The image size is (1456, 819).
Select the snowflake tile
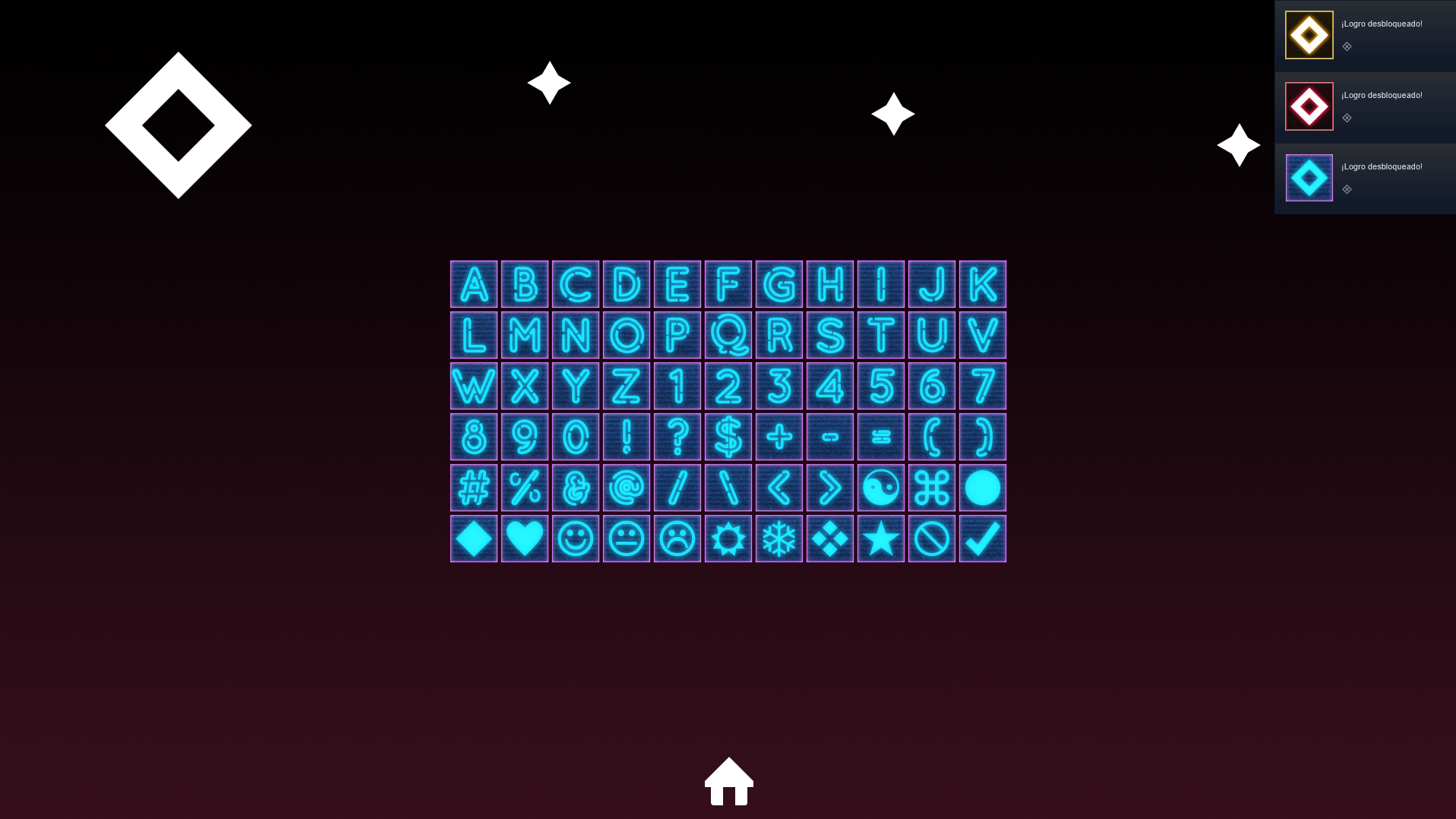[779, 539]
